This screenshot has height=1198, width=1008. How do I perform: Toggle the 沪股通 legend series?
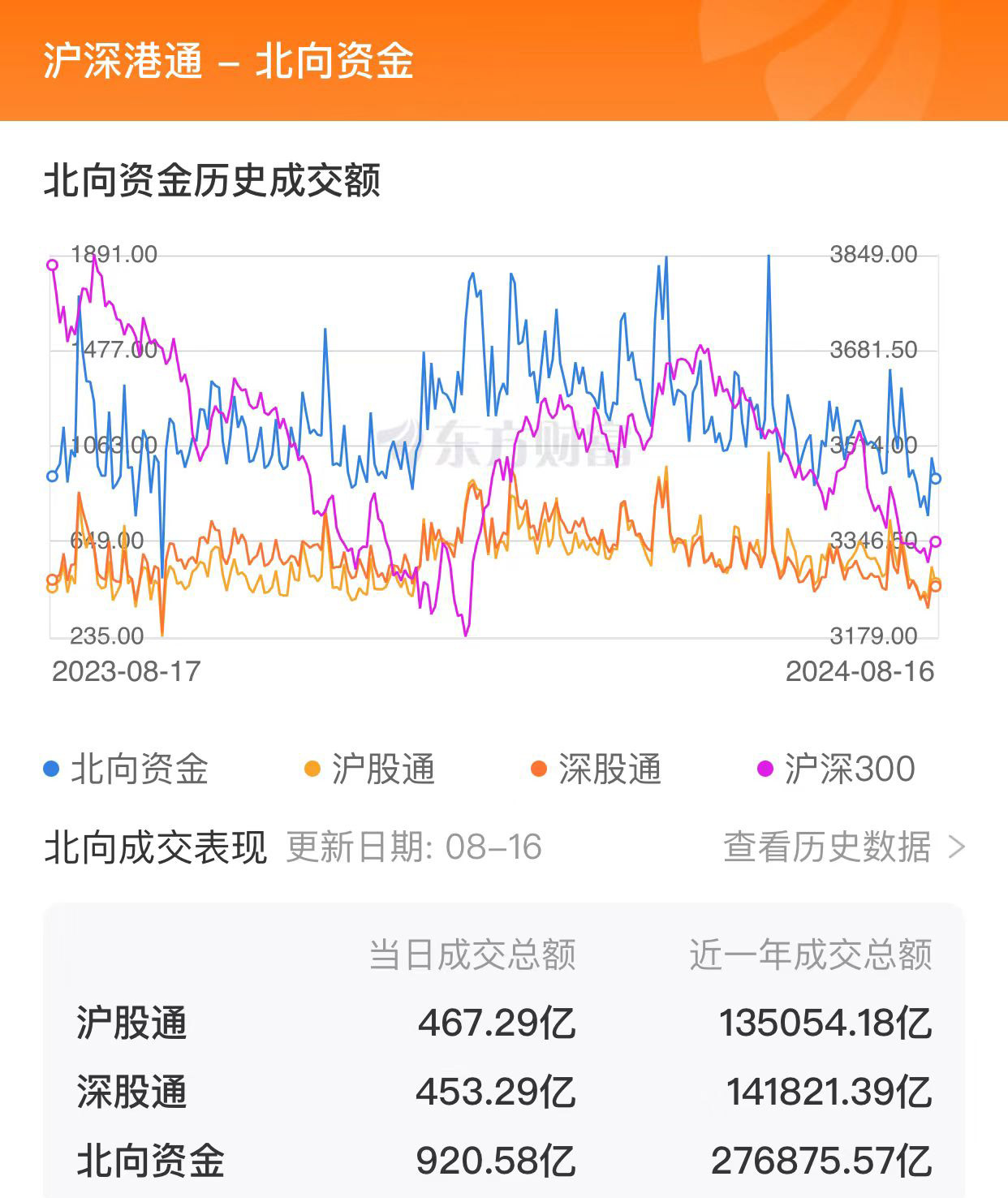tap(370, 769)
